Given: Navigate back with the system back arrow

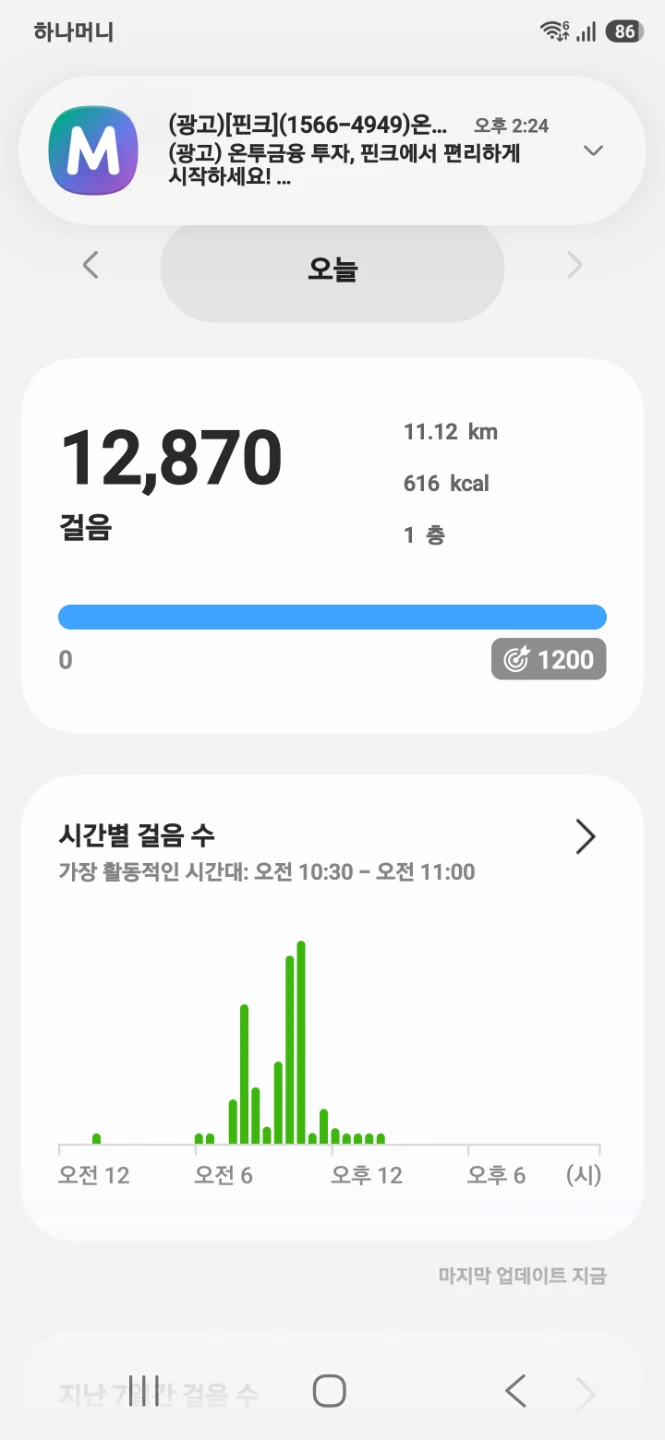Looking at the screenshot, I should coord(516,1391).
